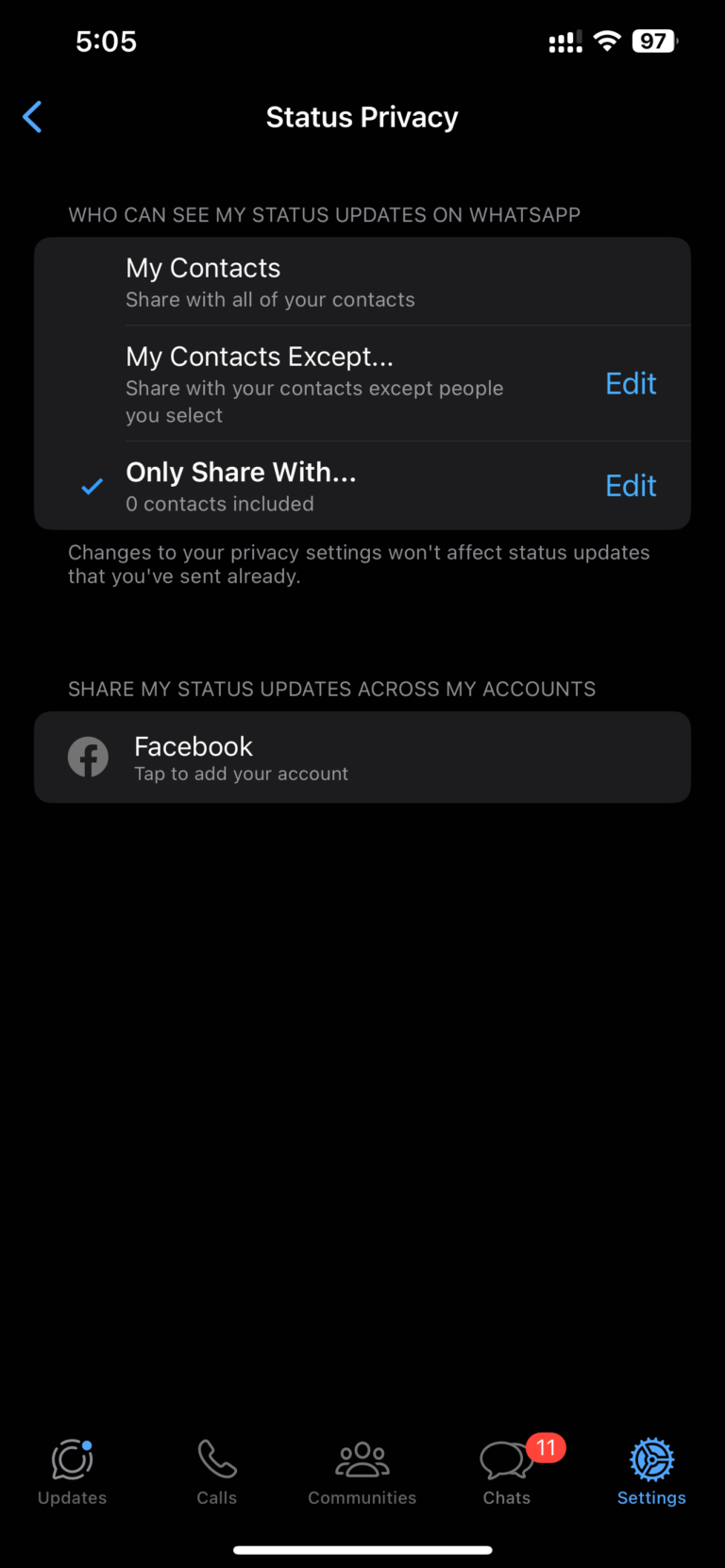Edit the Only Share With contacts
This screenshot has width=725, height=1568.
pos(630,485)
